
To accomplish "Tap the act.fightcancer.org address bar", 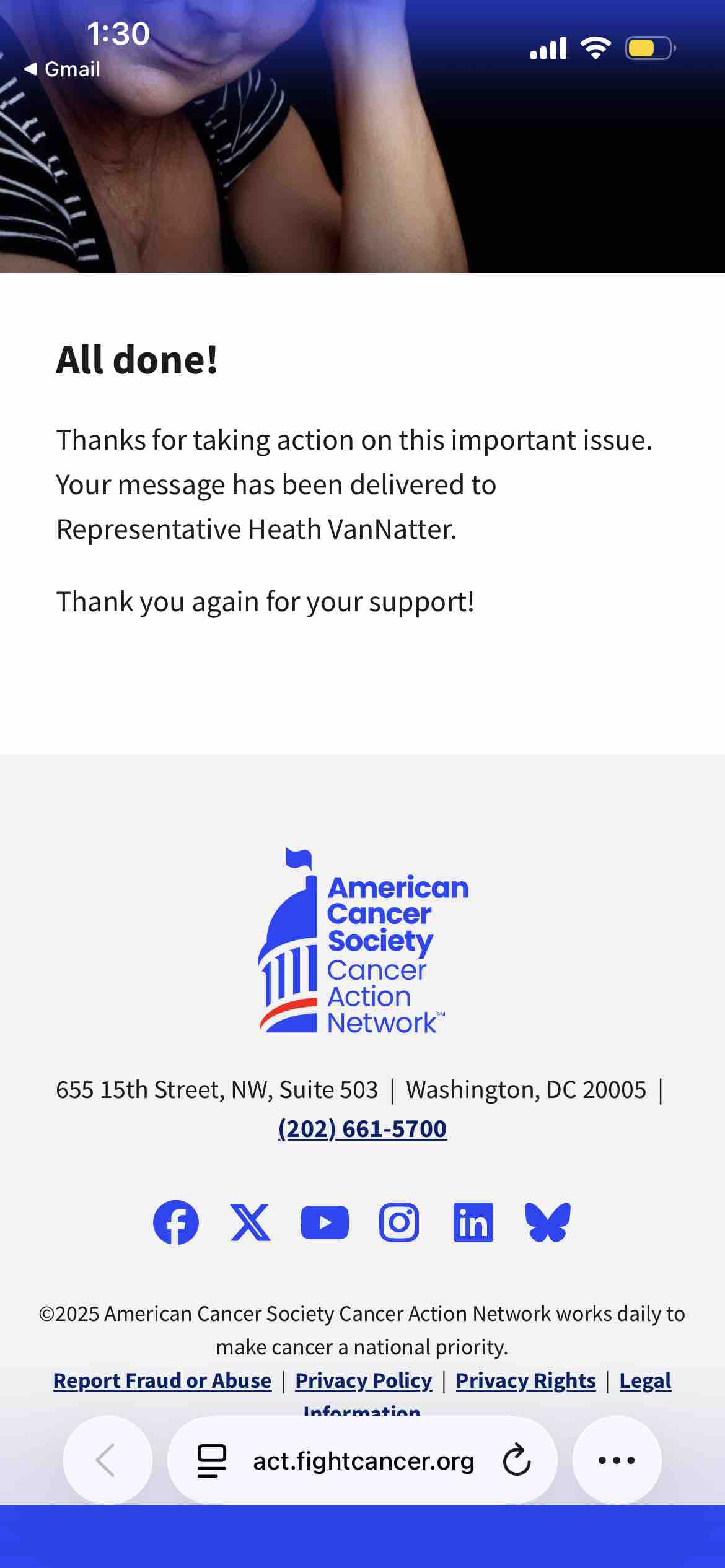I will point(364,1461).
